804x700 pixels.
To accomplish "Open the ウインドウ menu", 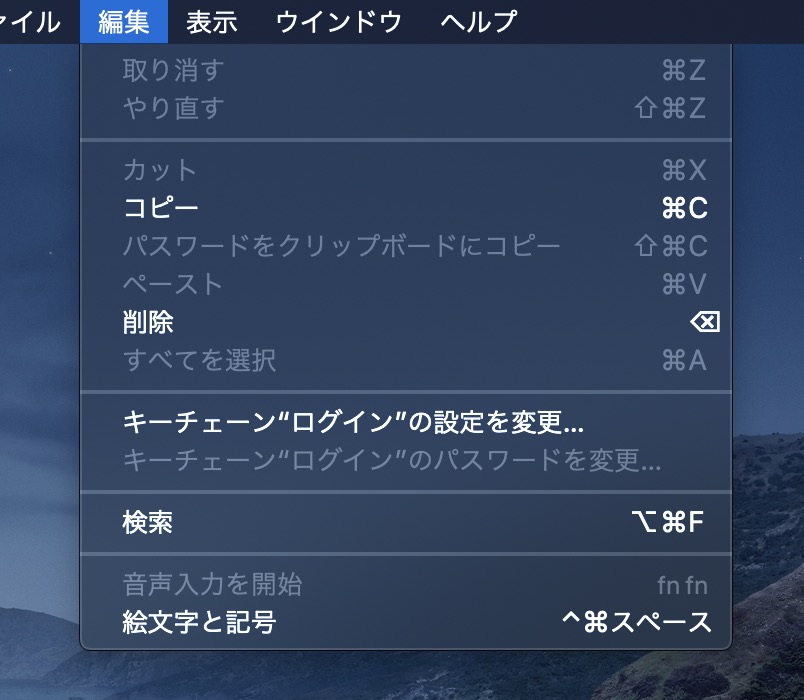I will [x=338, y=21].
